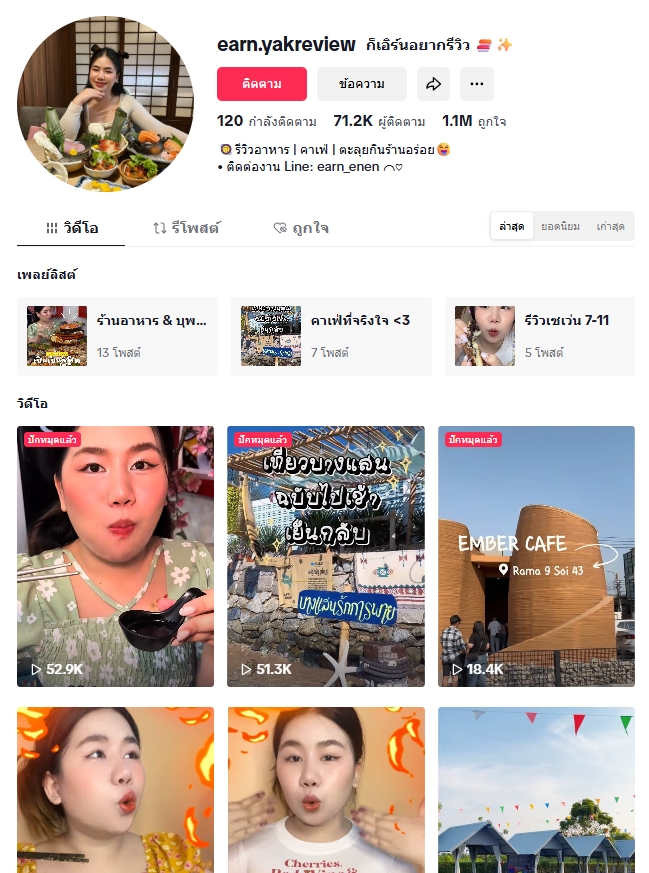Open the ถูกใจ liked tab

coord(300,228)
